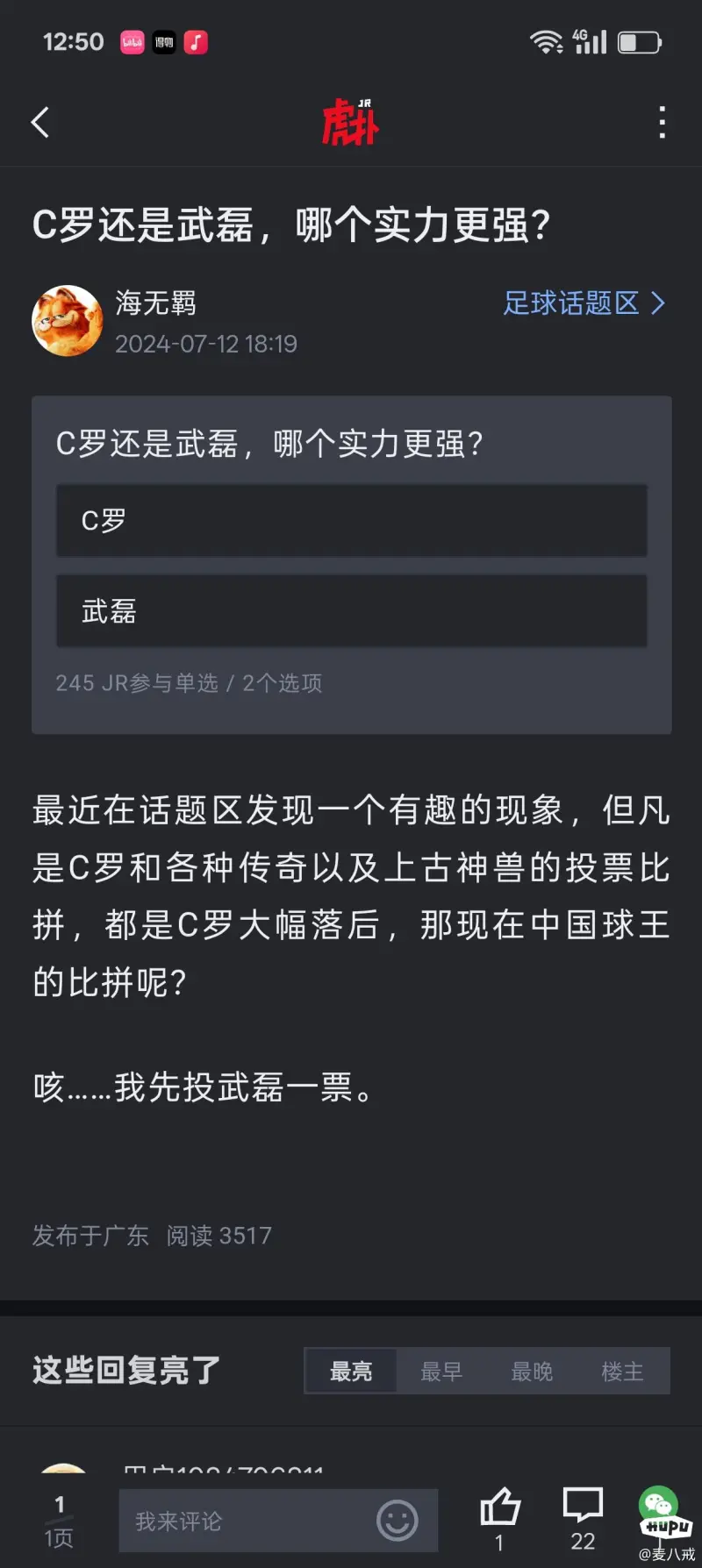This screenshot has height=1568, width=702.
Task: Open the 足球话题区 topic link
Action: click(x=584, y=303)
